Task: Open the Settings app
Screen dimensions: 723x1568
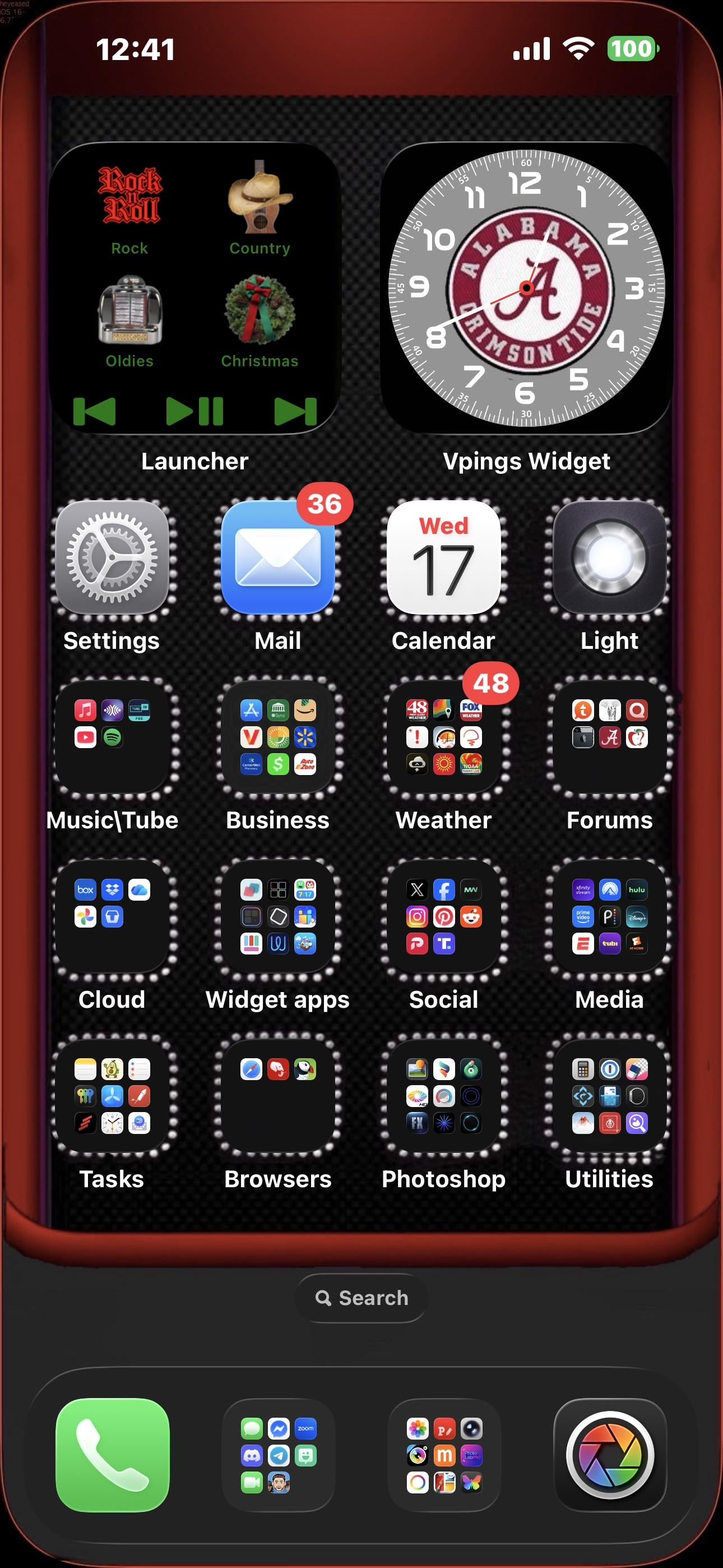Action: [112, 557]
